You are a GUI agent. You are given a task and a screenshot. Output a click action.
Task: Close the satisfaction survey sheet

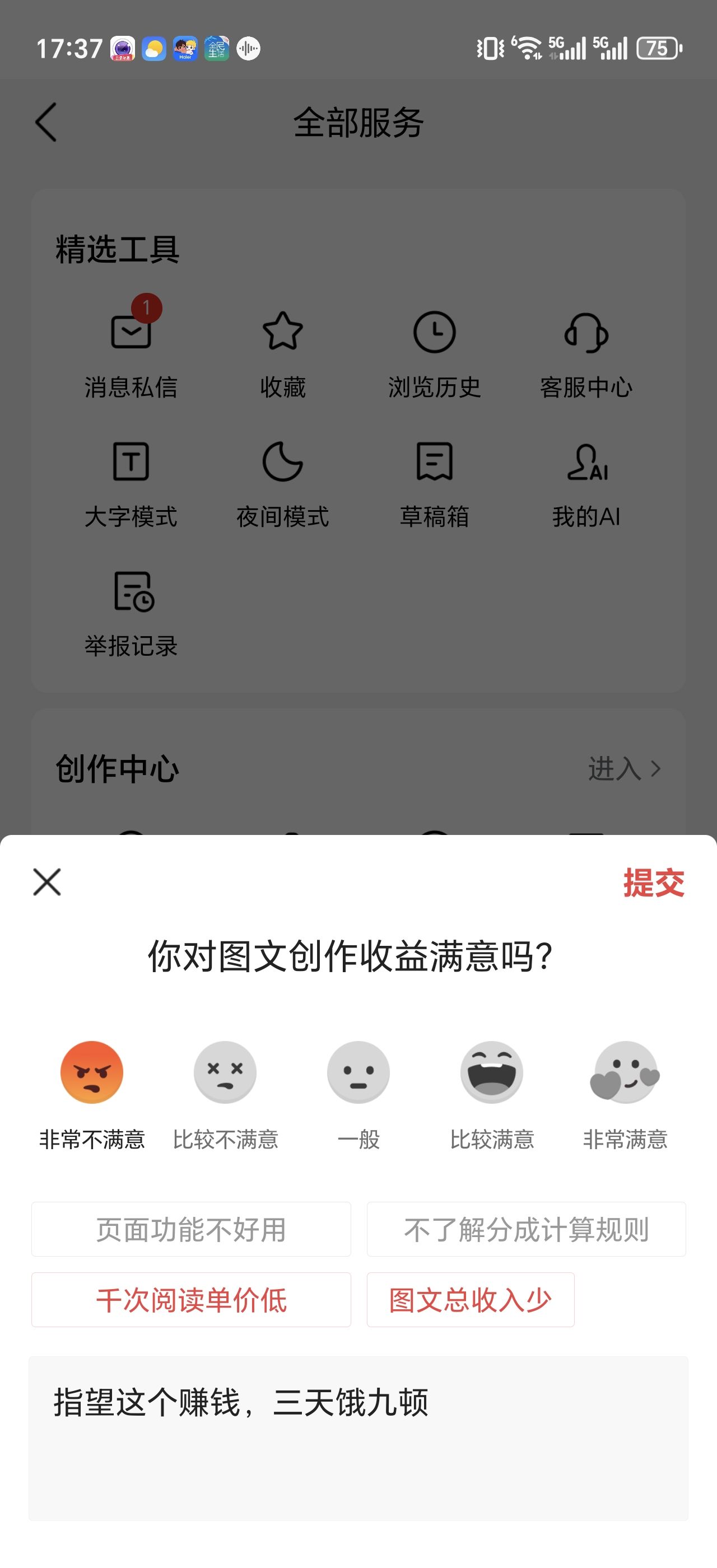(47, 882)
